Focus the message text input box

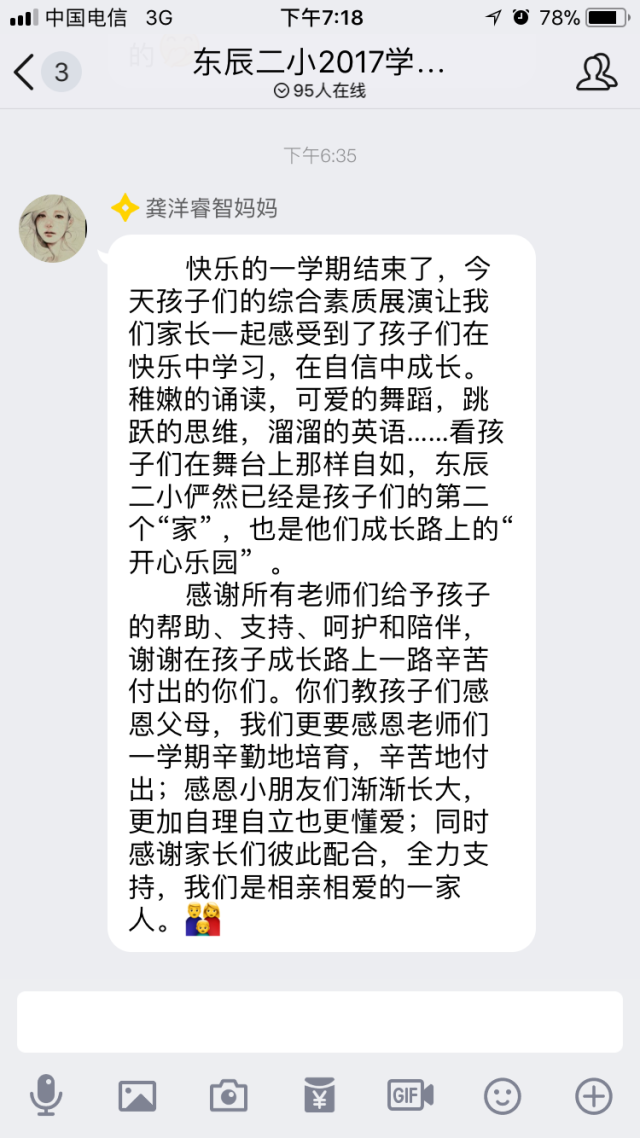coord(320,1022)
